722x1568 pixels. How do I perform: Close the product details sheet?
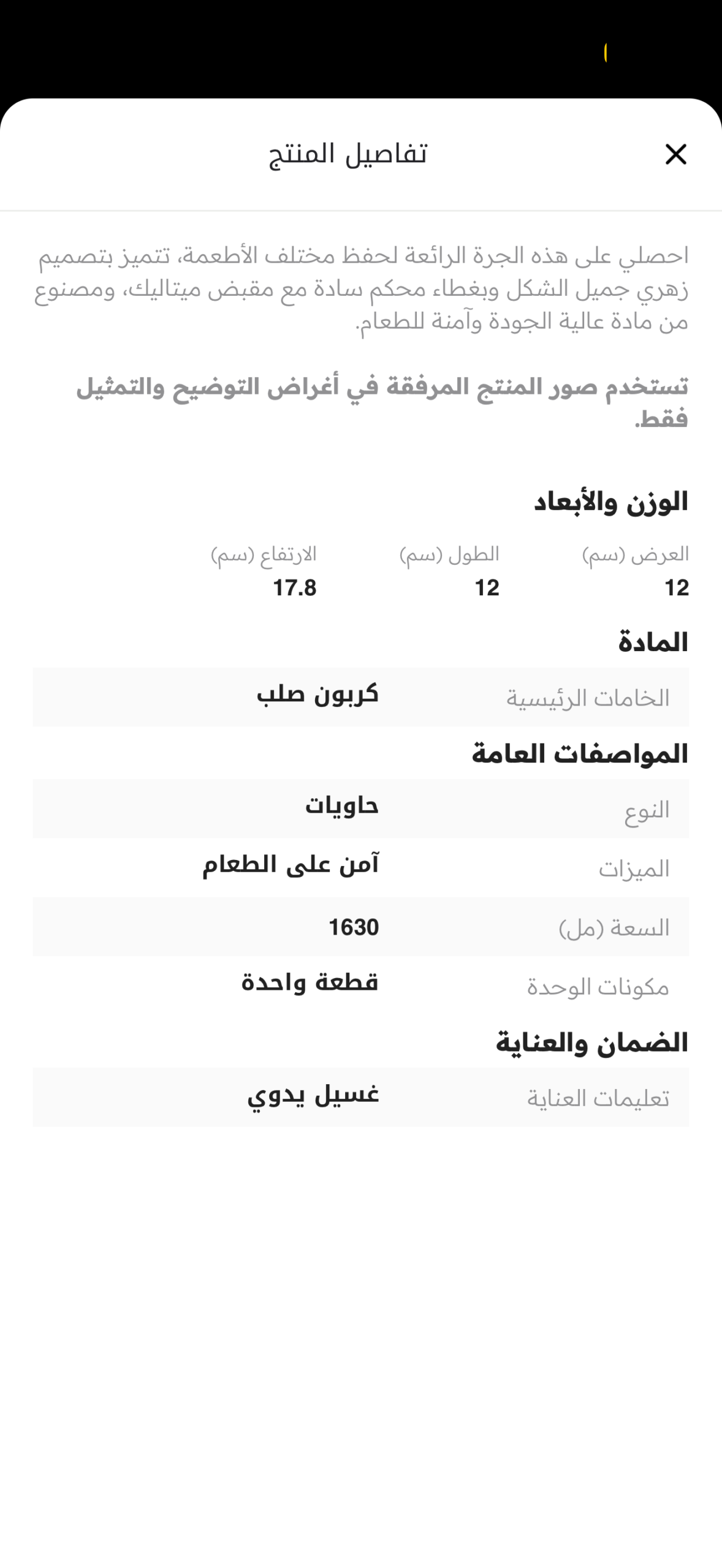click(675, 154)
